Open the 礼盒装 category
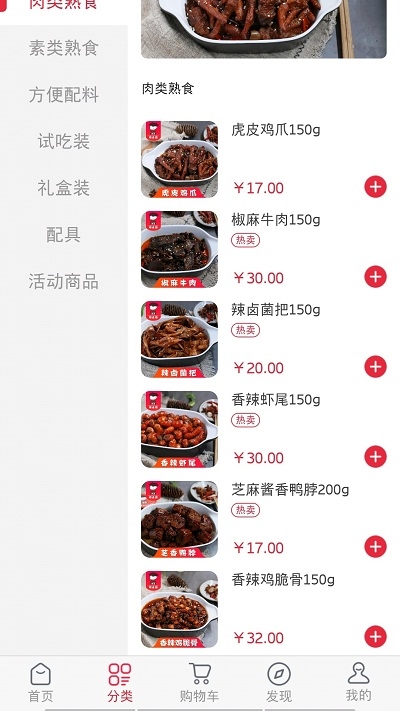This screenshot has height=711, width=400. pyautogui.click(x=63, y=188)
